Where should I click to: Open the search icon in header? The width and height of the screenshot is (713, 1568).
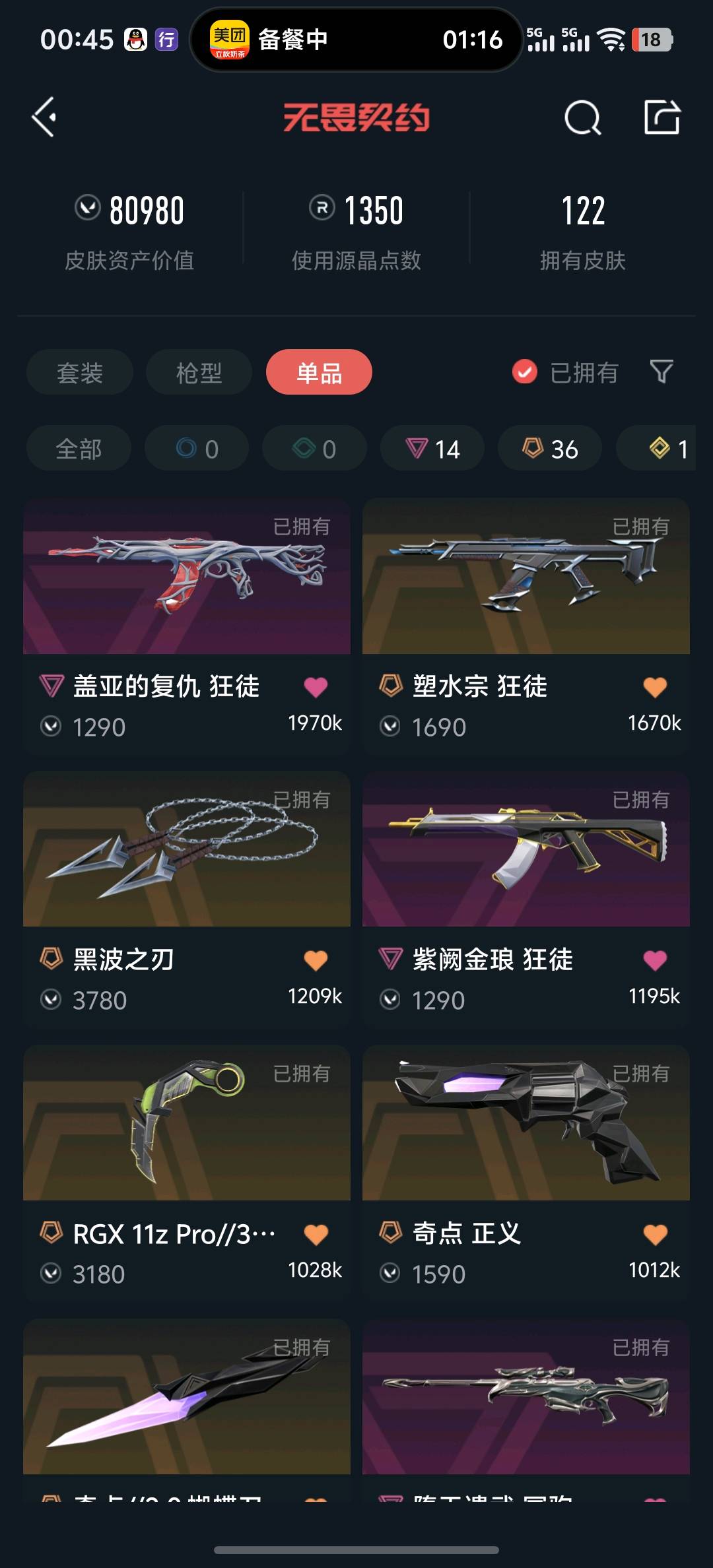coord(582,118)
